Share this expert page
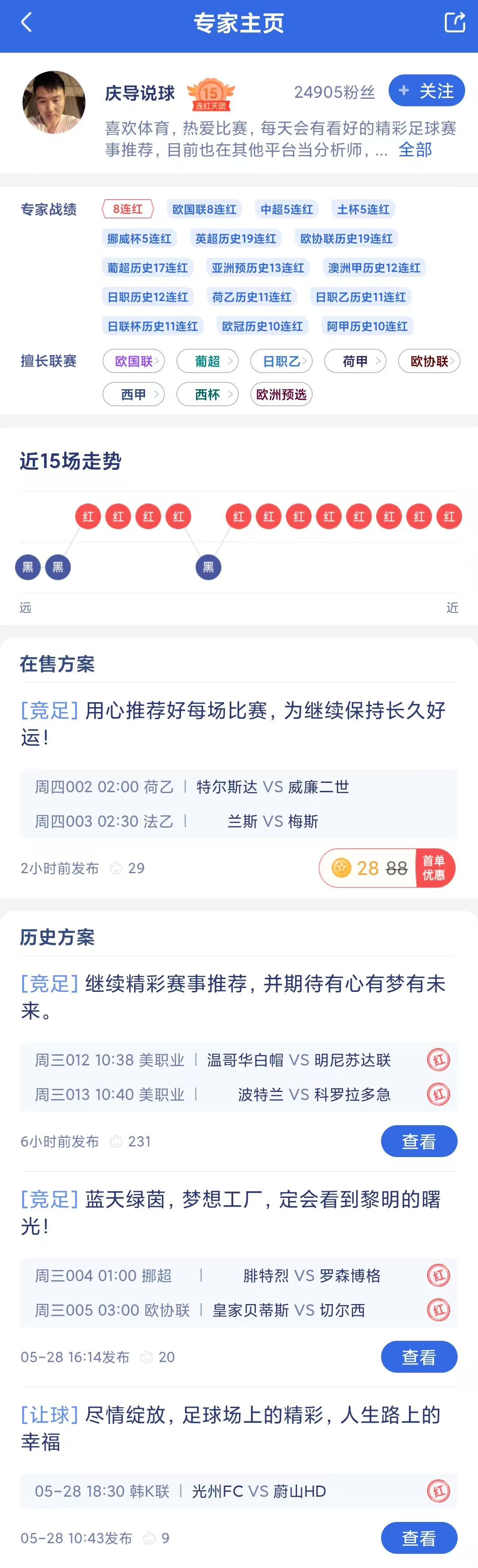The height and width of the screenshot is (1568, 478). (454, 23)
